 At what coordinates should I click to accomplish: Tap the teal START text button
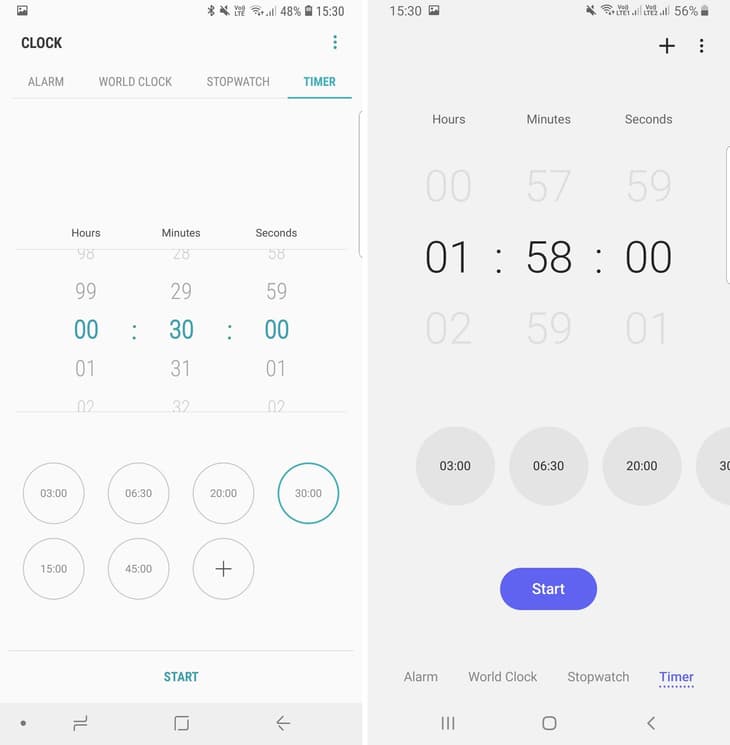pyautogui.click(x=181, y=677)
